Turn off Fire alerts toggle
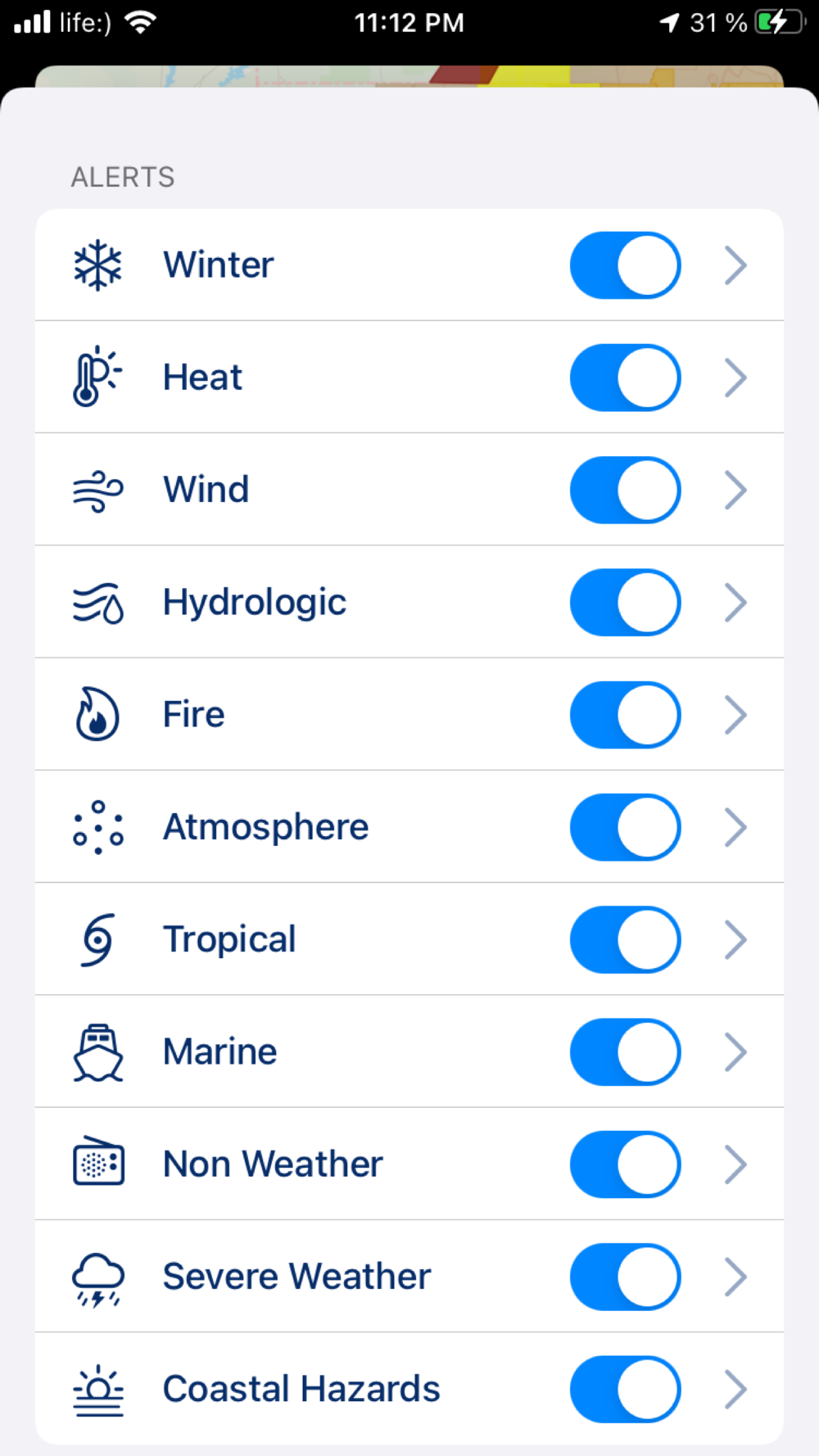 pyautogui.click(x=626, y=714)
